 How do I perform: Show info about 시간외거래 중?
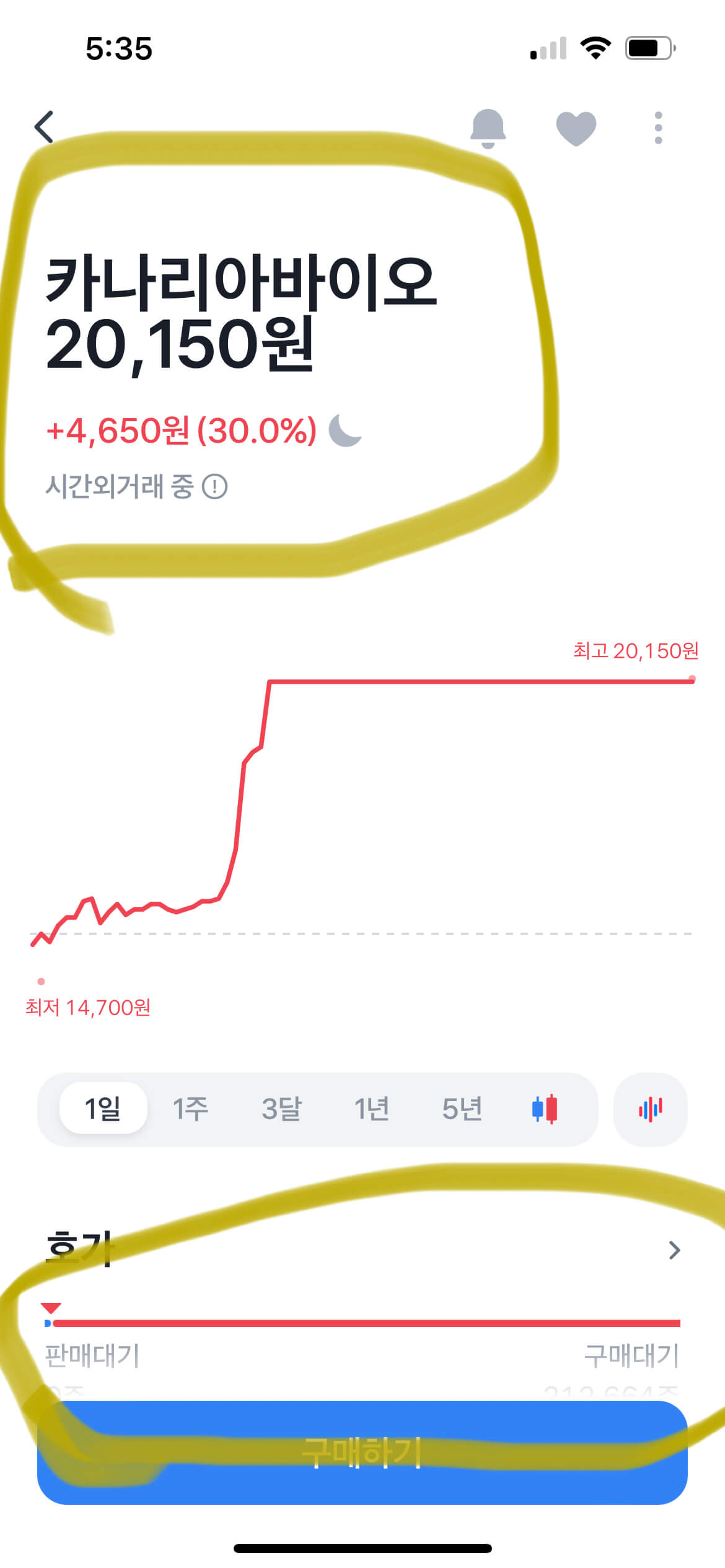point(215,487)
